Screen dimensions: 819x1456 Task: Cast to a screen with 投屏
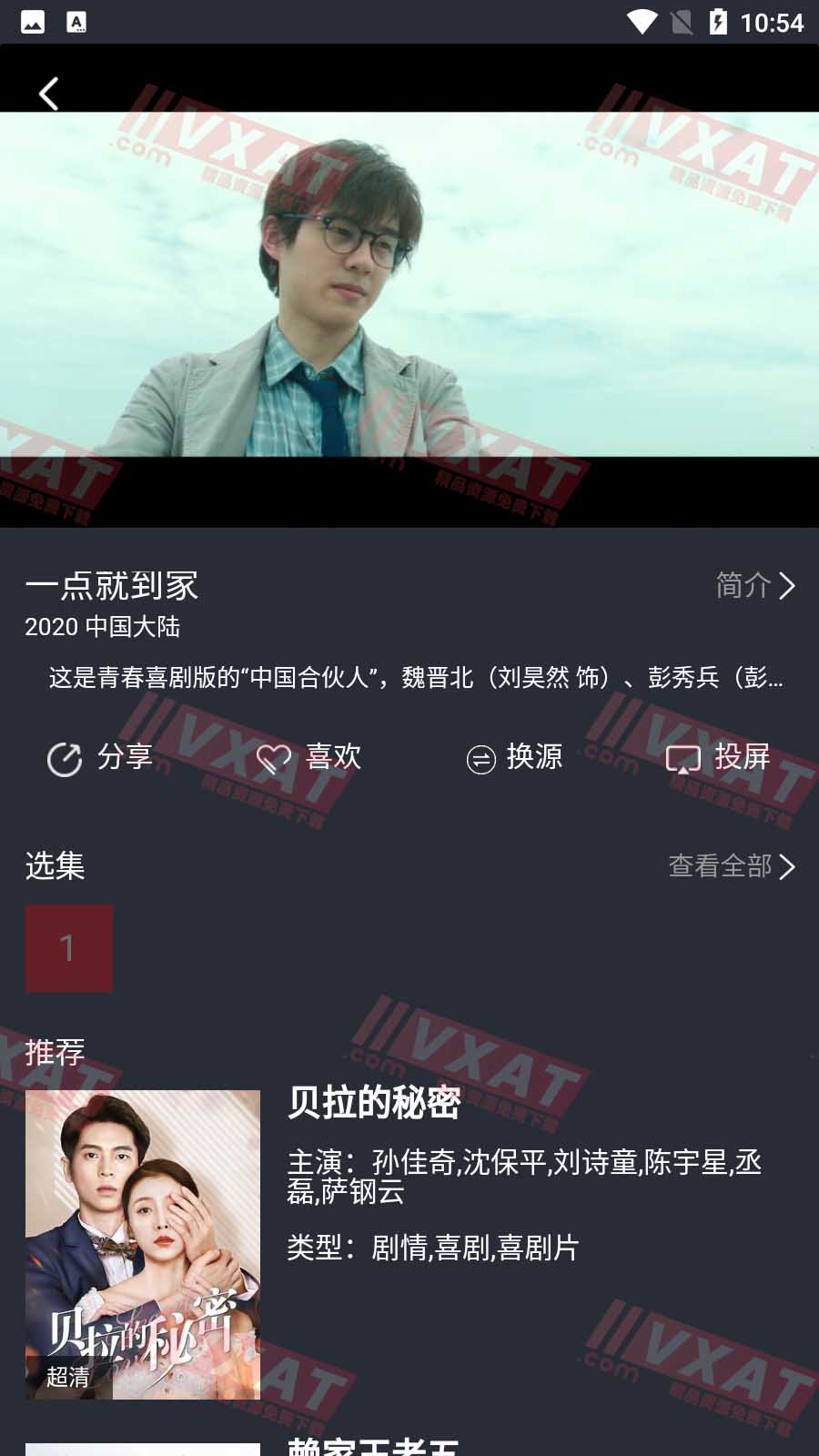[718, 757]
